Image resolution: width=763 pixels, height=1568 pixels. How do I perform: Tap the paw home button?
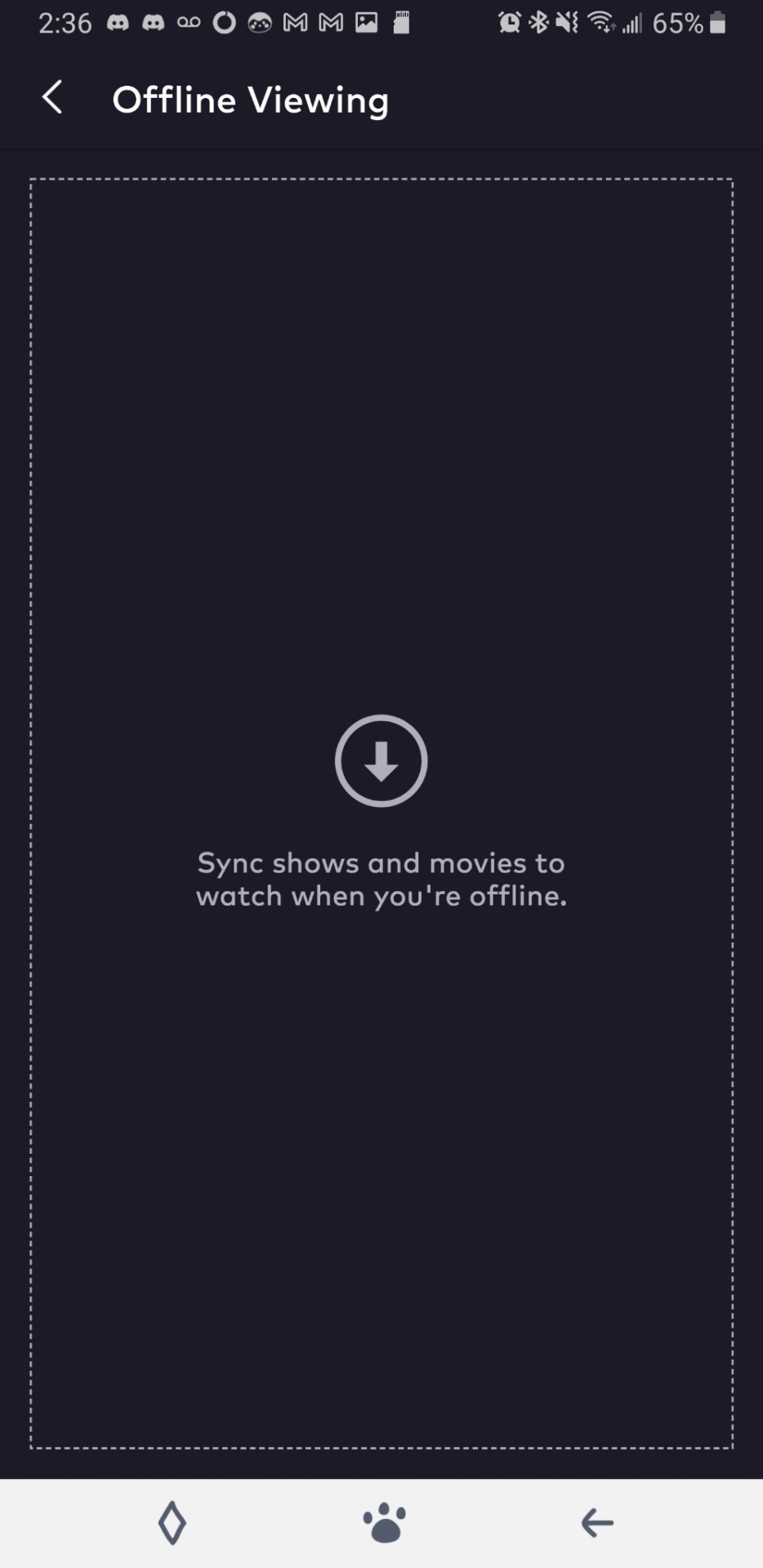(x=384, y=1523)
